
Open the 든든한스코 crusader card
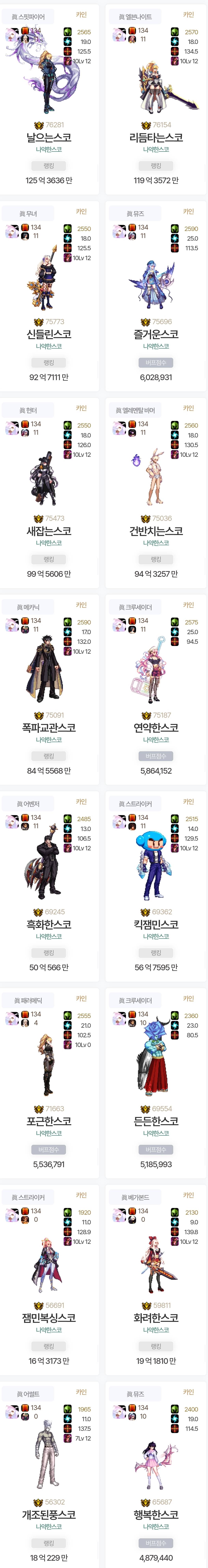point(156,1121)
